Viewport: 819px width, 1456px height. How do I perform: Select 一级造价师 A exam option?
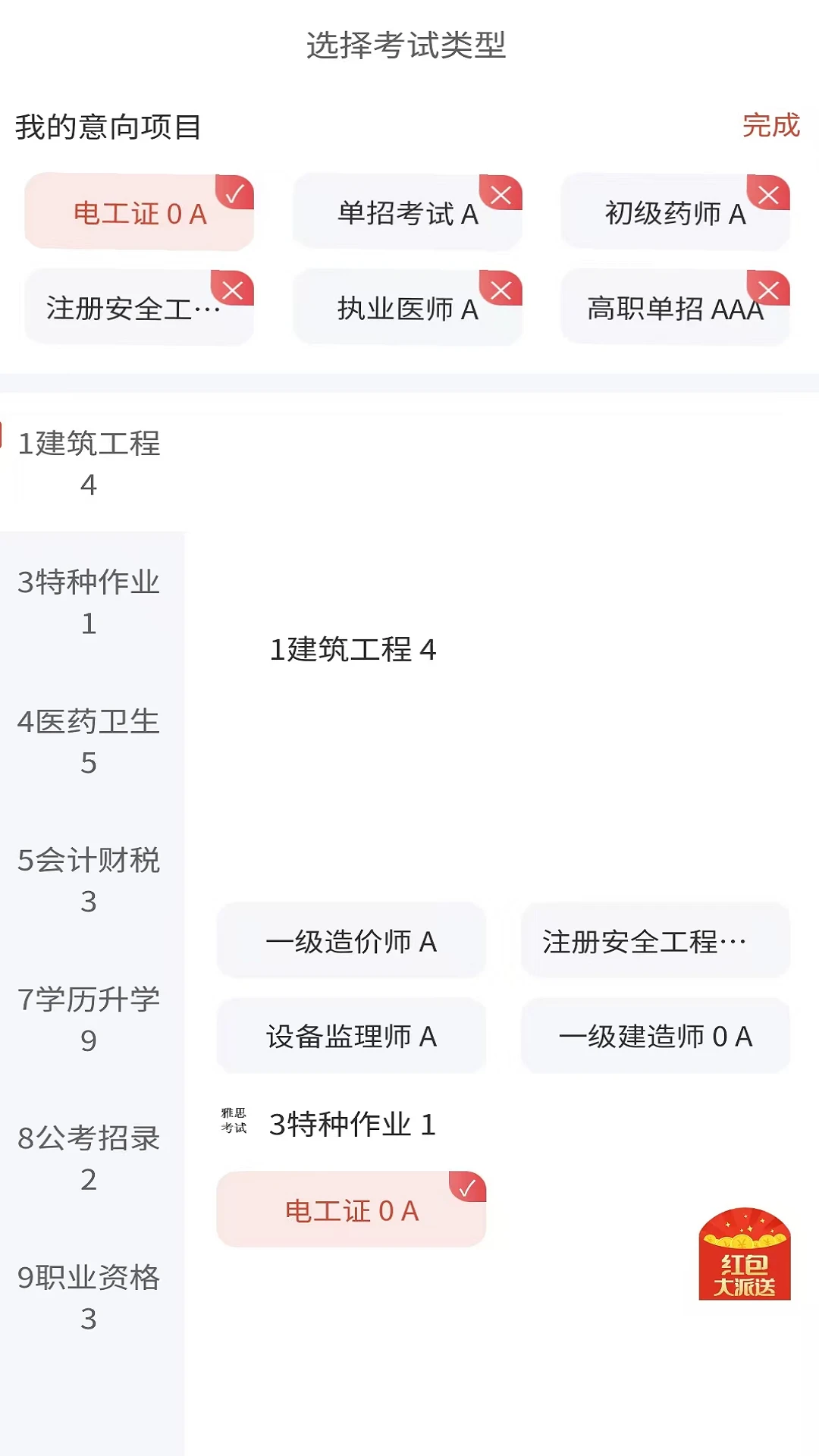tap(350, 940)
